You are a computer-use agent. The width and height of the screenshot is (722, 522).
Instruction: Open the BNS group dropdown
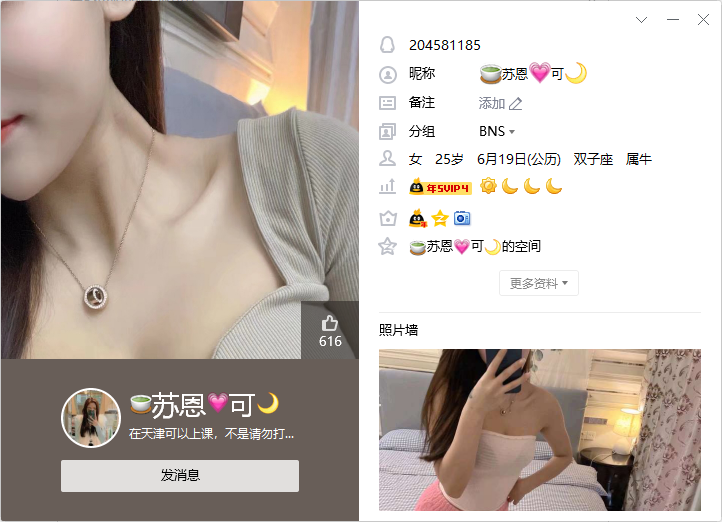coord(497,131)
